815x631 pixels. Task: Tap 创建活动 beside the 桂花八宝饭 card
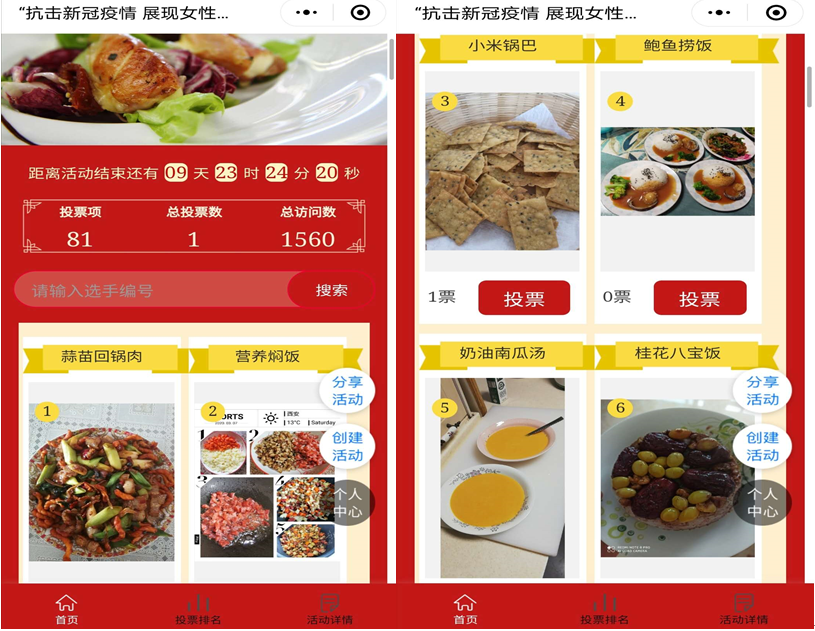click(762, 447)
